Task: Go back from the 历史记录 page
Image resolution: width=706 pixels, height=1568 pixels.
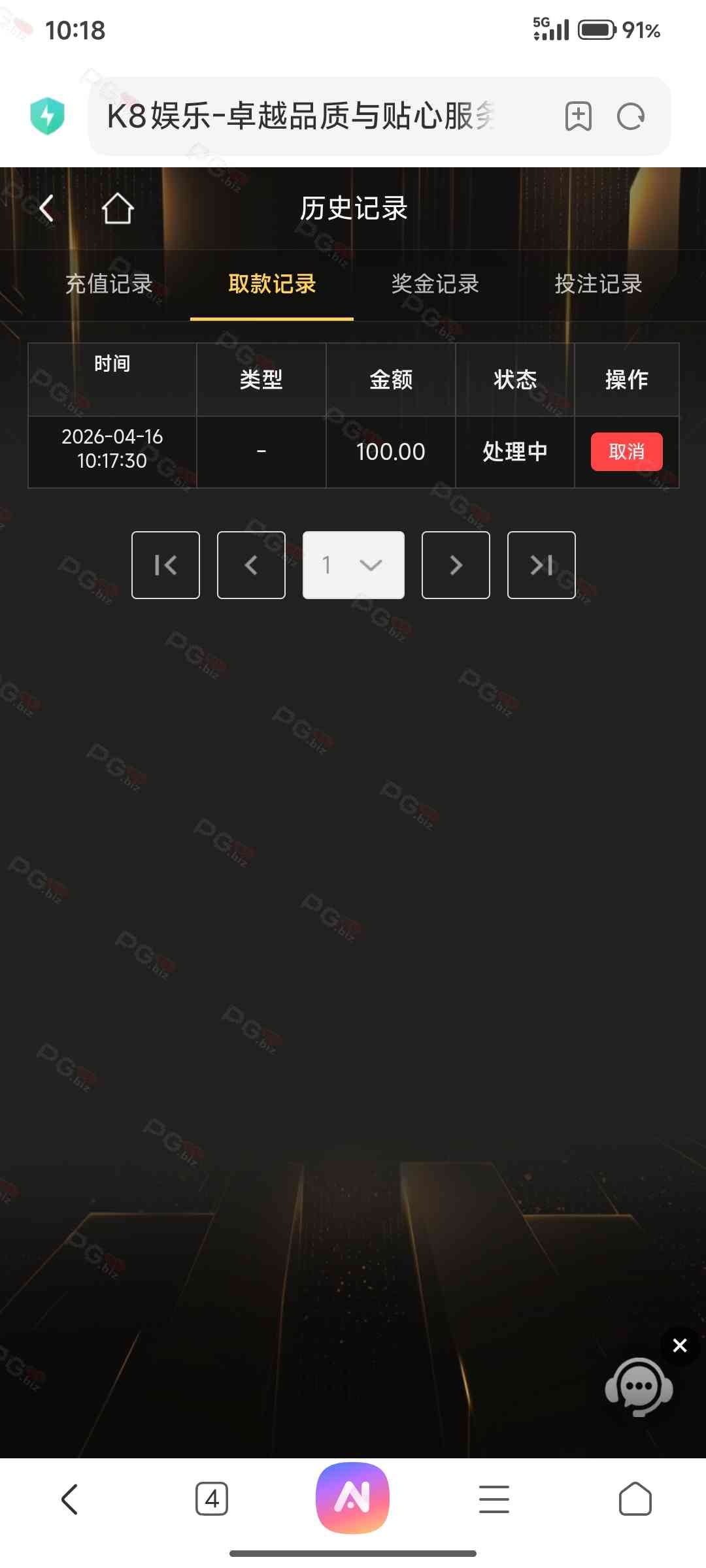Action: (46, 209)
